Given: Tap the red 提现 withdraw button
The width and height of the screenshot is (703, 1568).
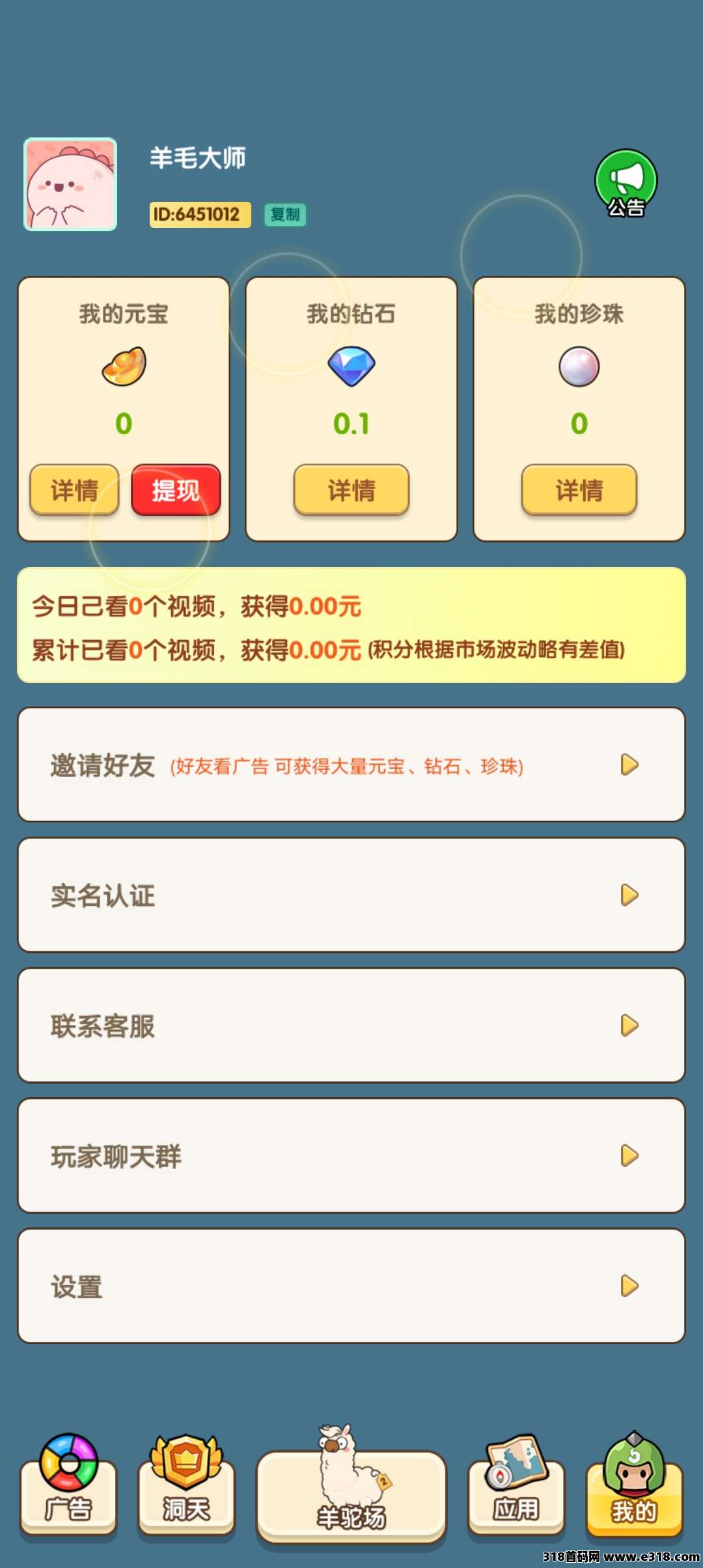Looking at the screenshot, I should (x=176, y=490).
